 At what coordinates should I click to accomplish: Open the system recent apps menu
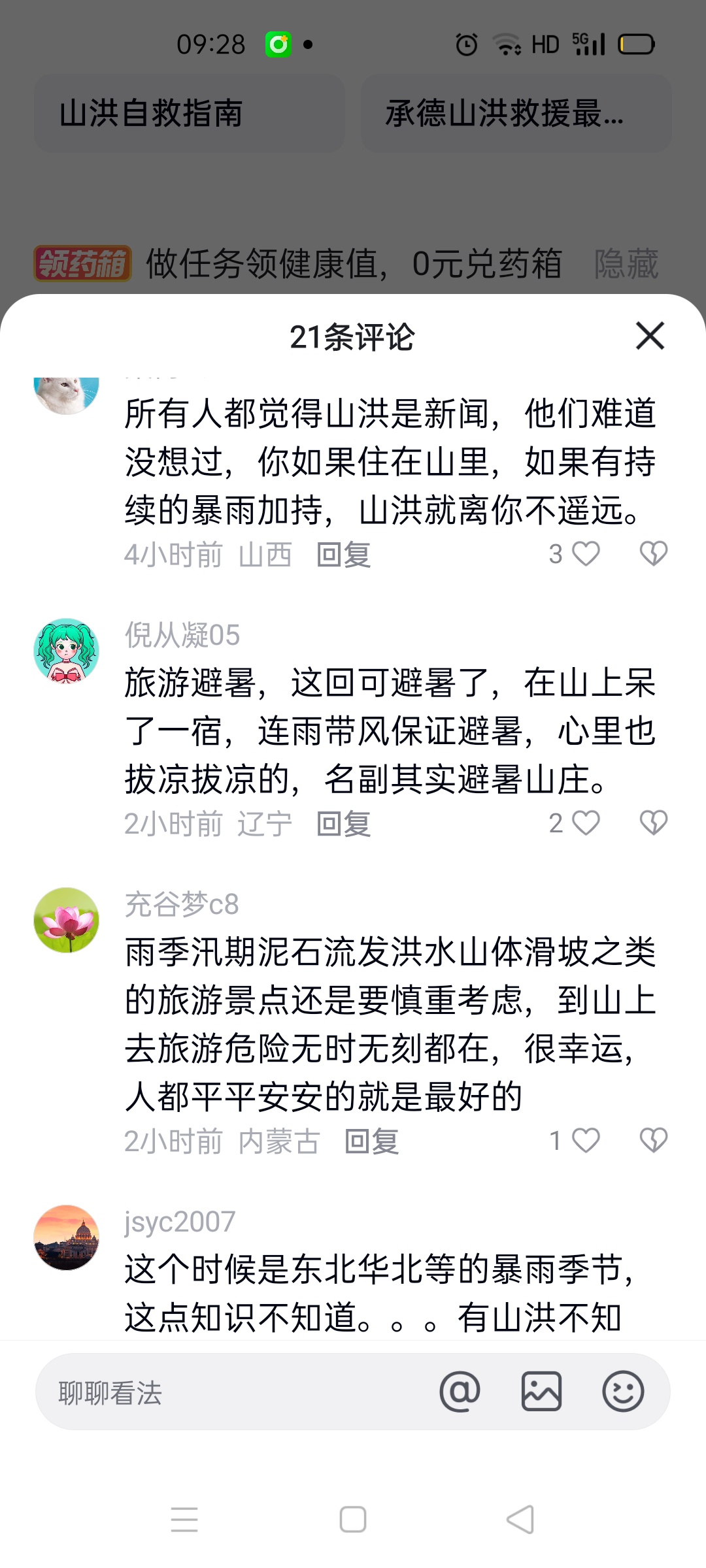click(184, 1520)
